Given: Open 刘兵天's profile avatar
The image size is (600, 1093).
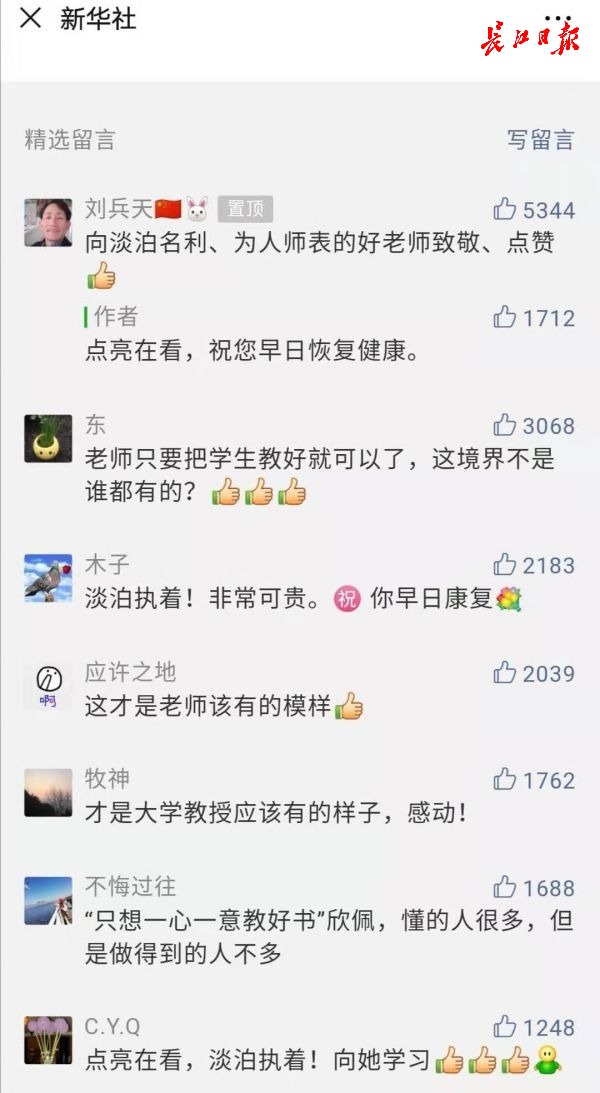Looking at the screenshot, I should tap(48, 222).
